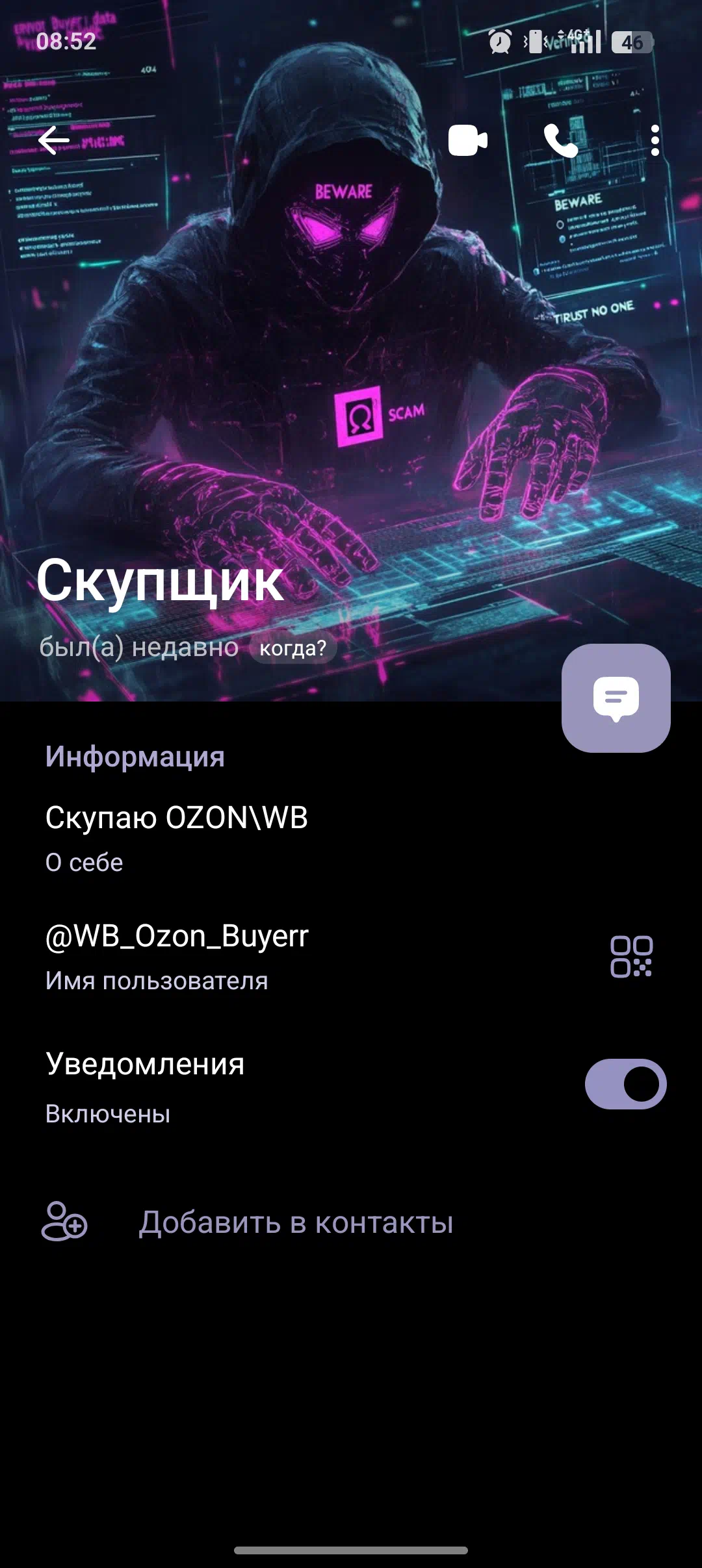The image size is (702, 1568).
Task: Turn off the Уведомления switch
Action: pos(626,1084)
